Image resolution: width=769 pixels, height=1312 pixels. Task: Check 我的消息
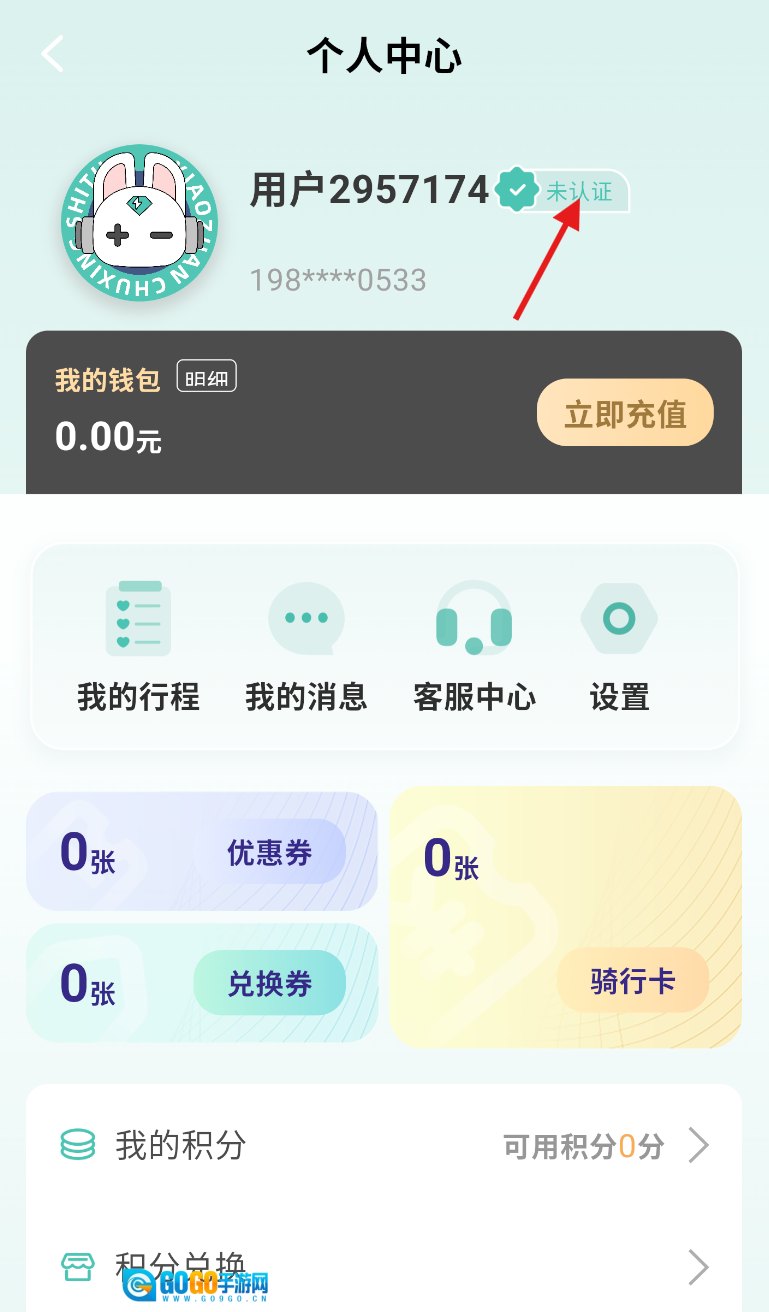[x=306, y=645]
